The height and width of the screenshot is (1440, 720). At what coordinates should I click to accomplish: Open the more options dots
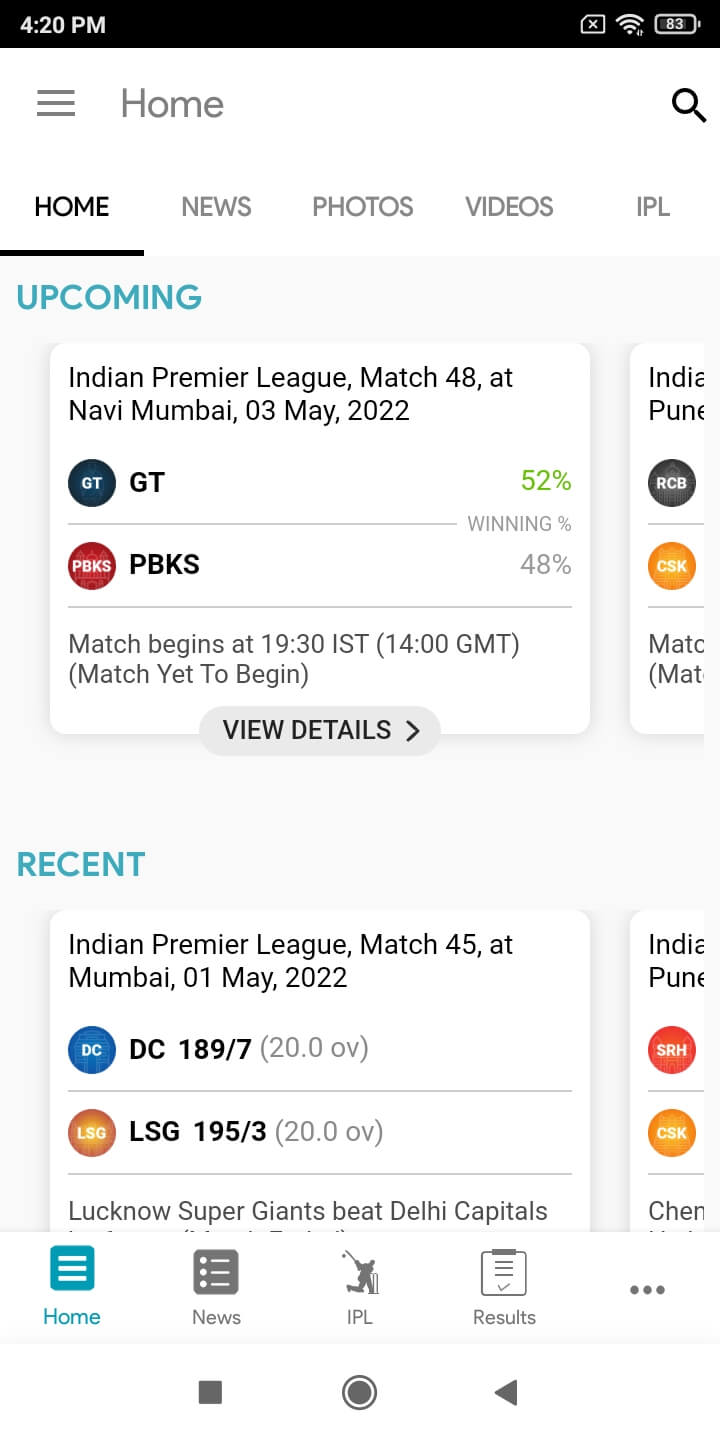tap(647, 1290)
